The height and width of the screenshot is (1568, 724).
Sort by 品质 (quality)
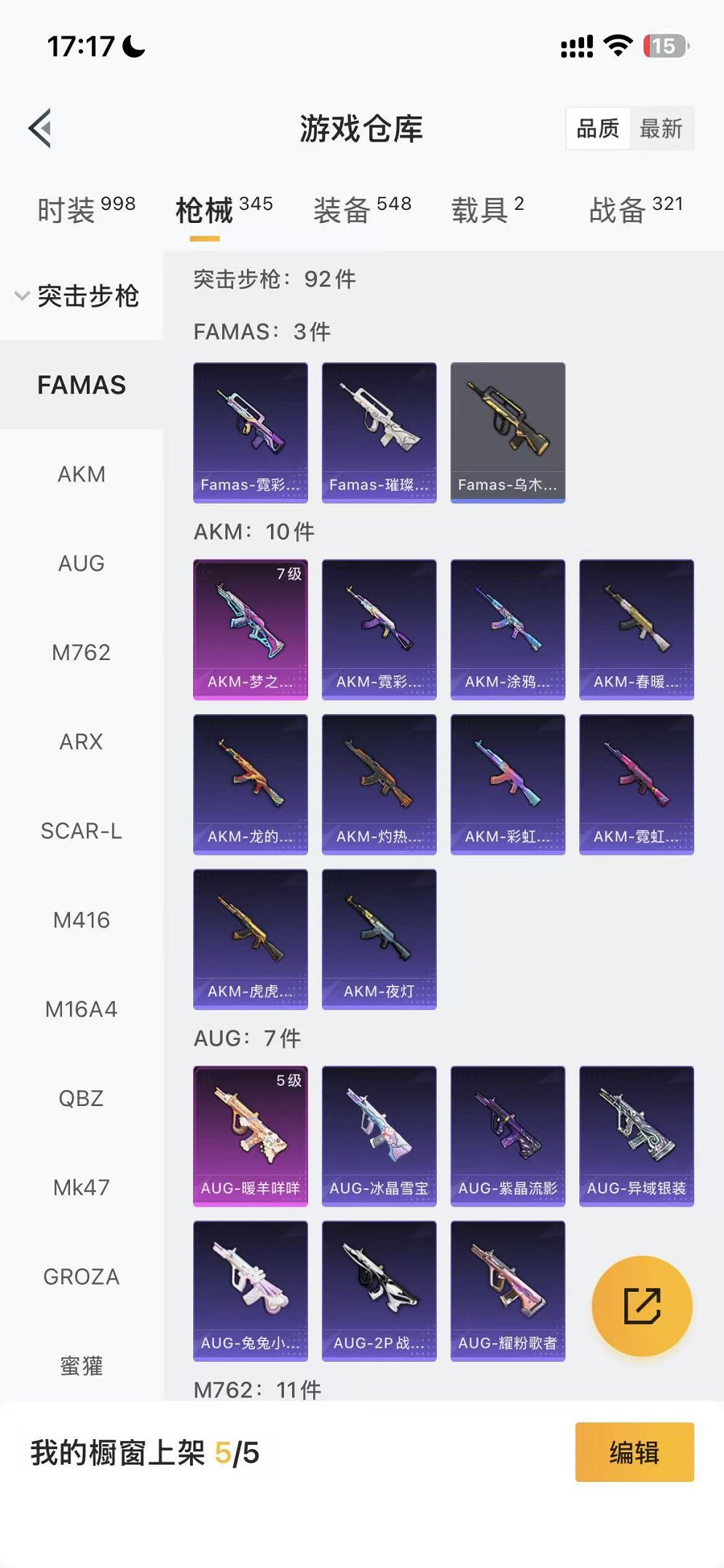coord(597,128)
